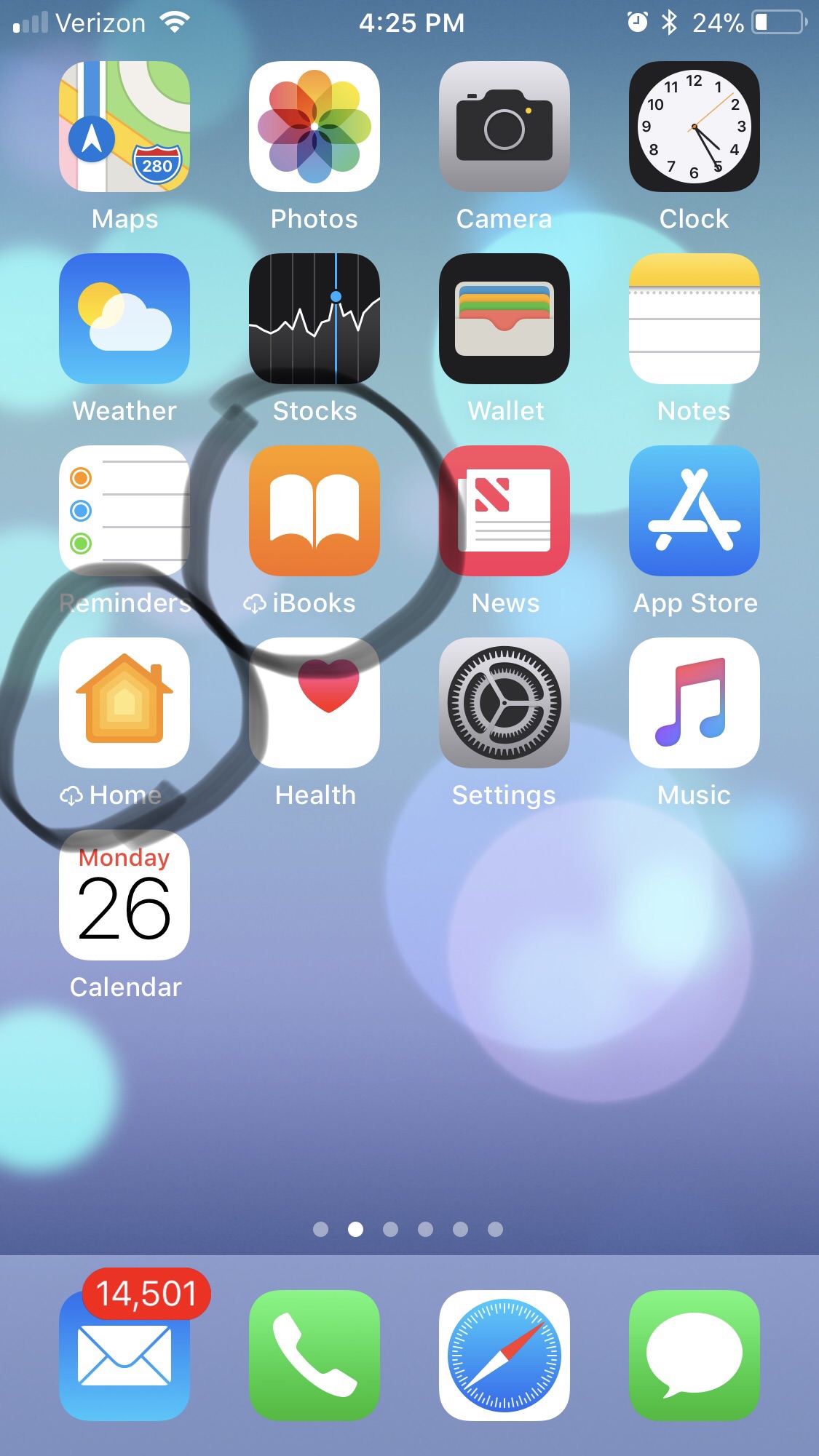Image resolution: width=819 pixels, height=1456 pixels.
Task: Open Mail with 14,501 unread badge
Action: point(124,1355)
